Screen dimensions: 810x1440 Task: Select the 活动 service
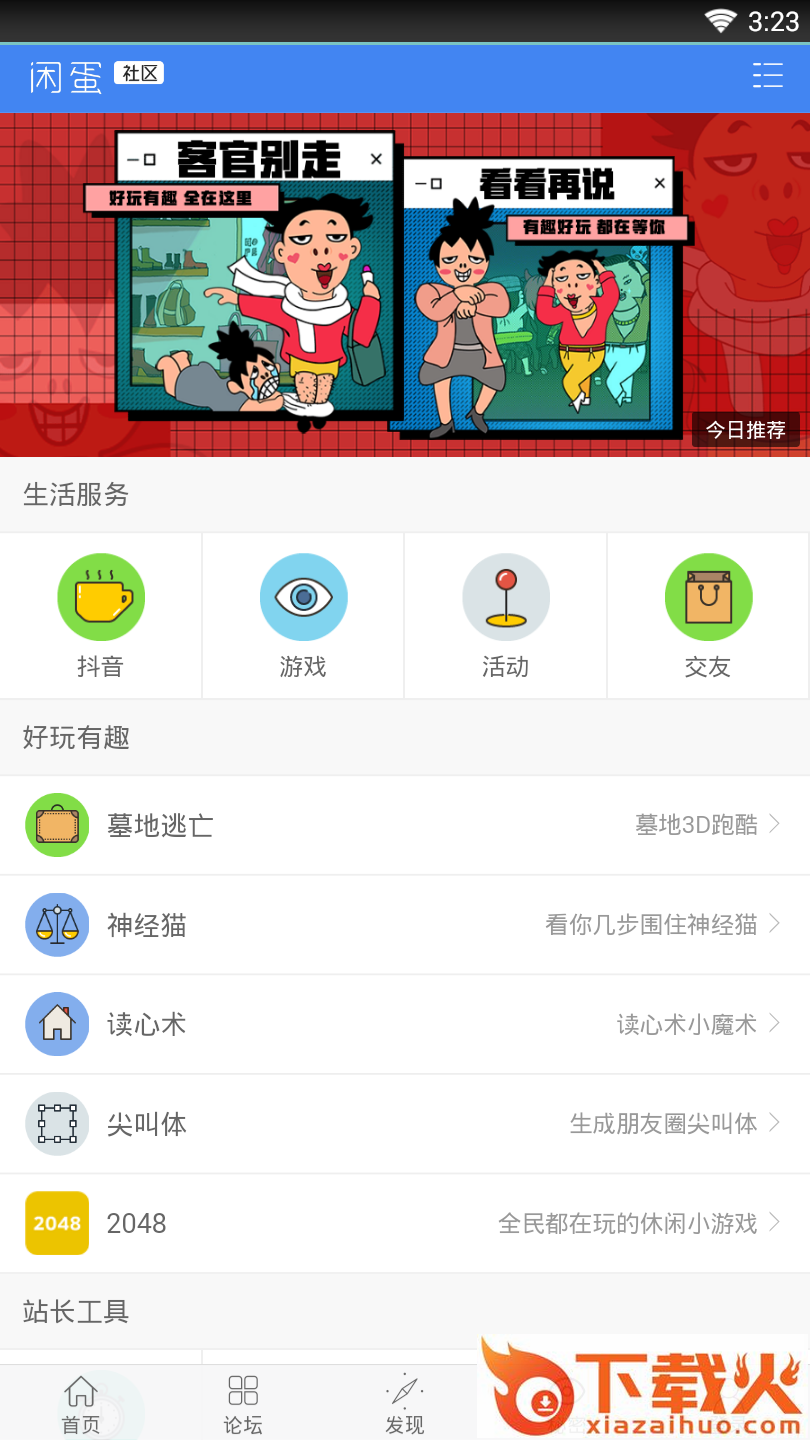click(x=505, y=615)
